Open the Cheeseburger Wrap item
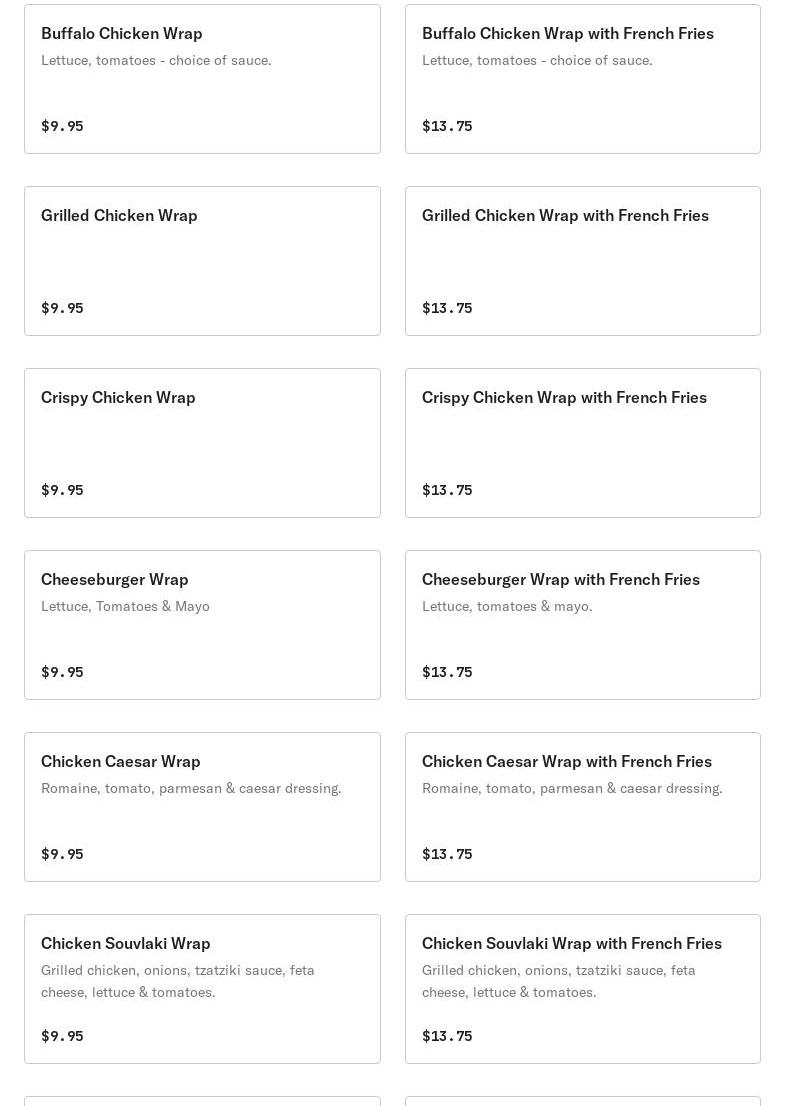The width and height of the screenshot is (785, 1106). coord(202,625)
